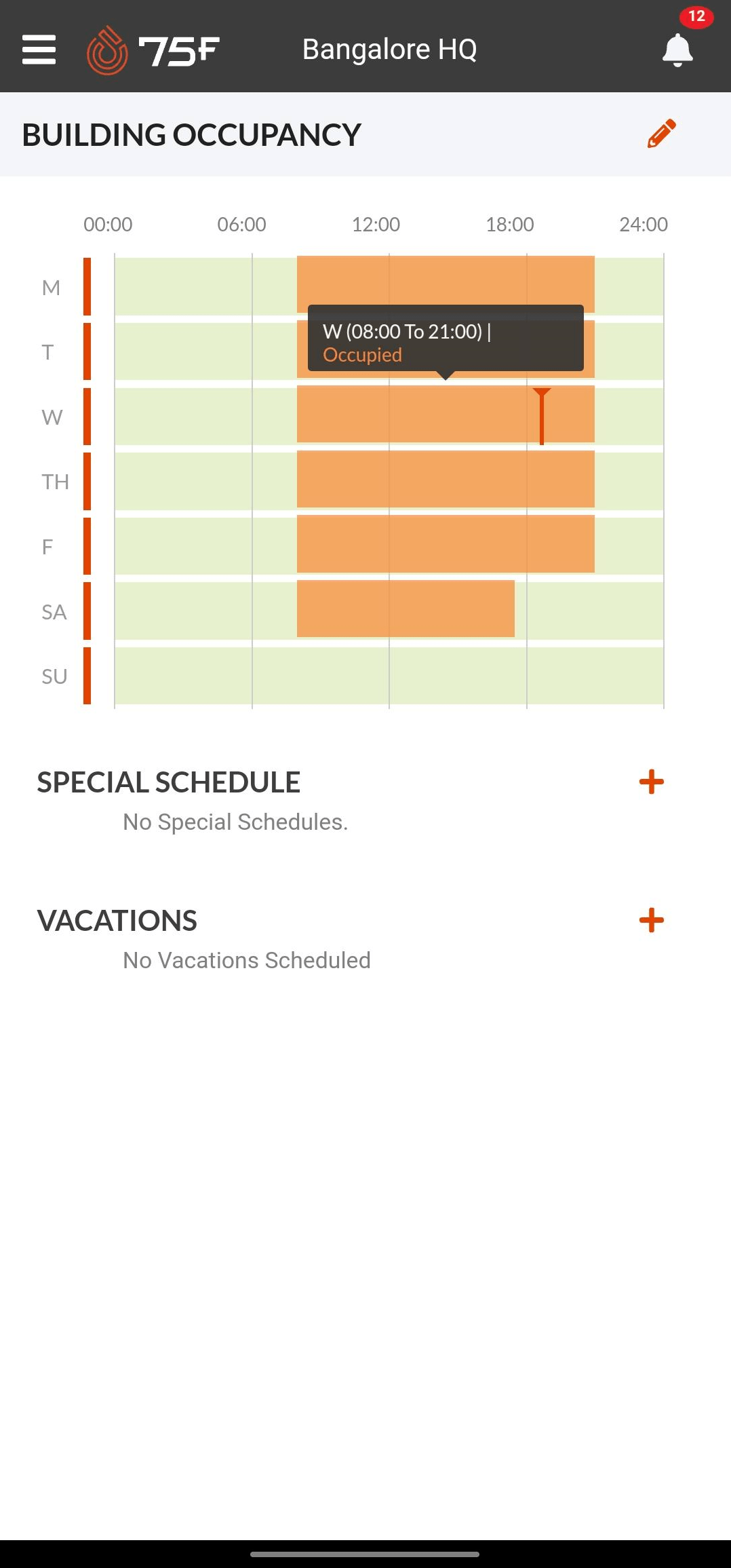Edit the building occupancy schedule
731x1568 pixels.
661,134
